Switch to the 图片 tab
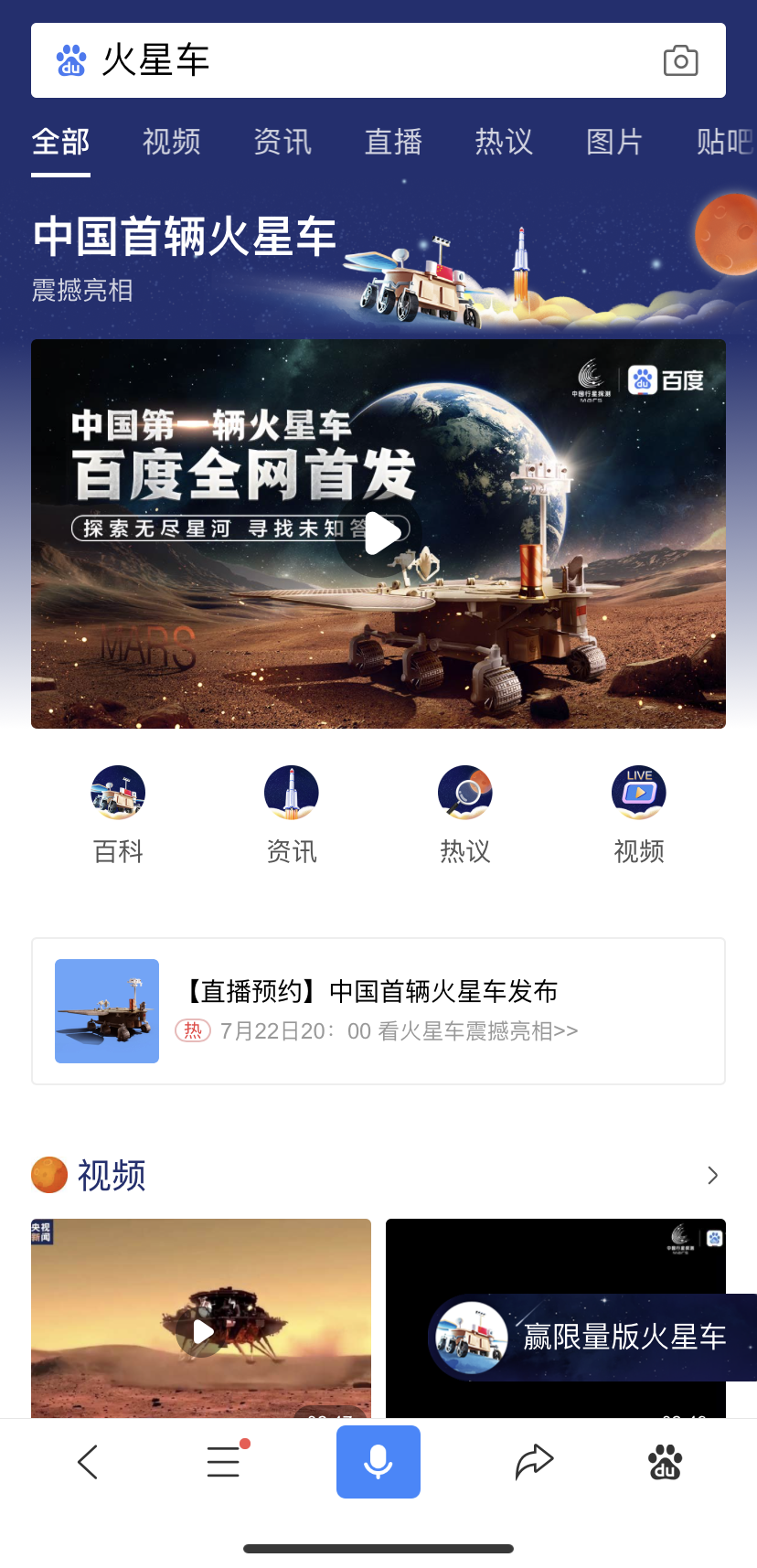The height and width of the screenshot is (1568, 757). pyautogui.click(x=613, y=143)
